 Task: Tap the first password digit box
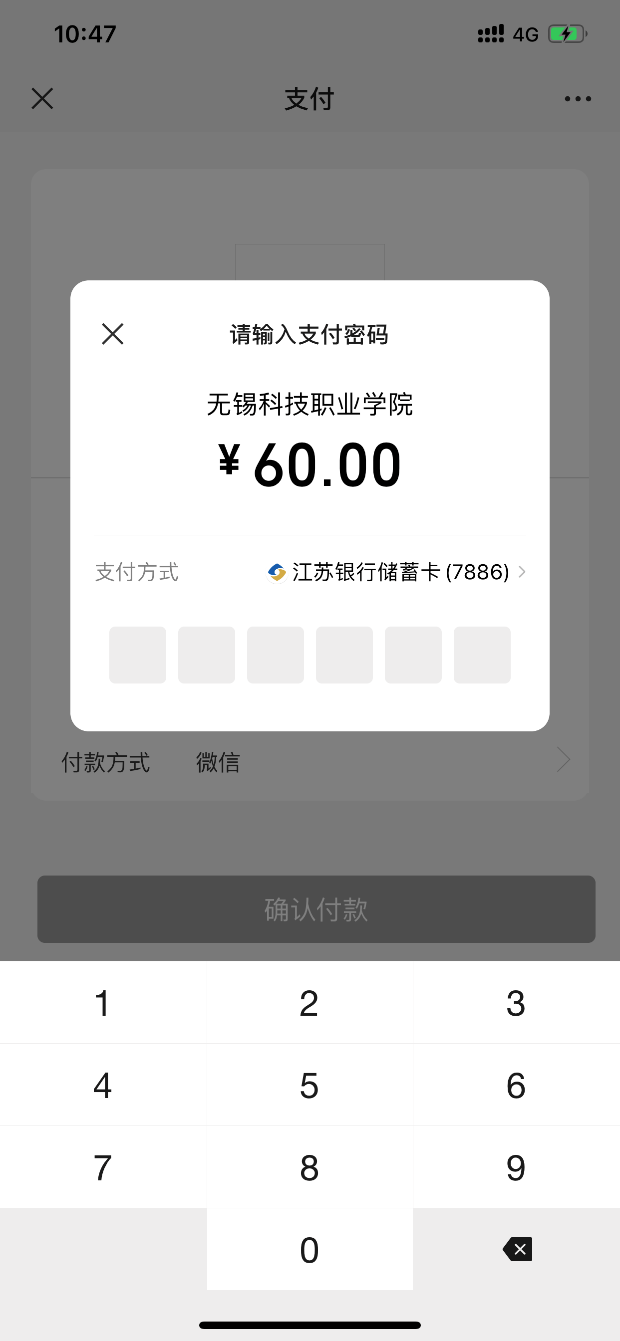point(137,655)
